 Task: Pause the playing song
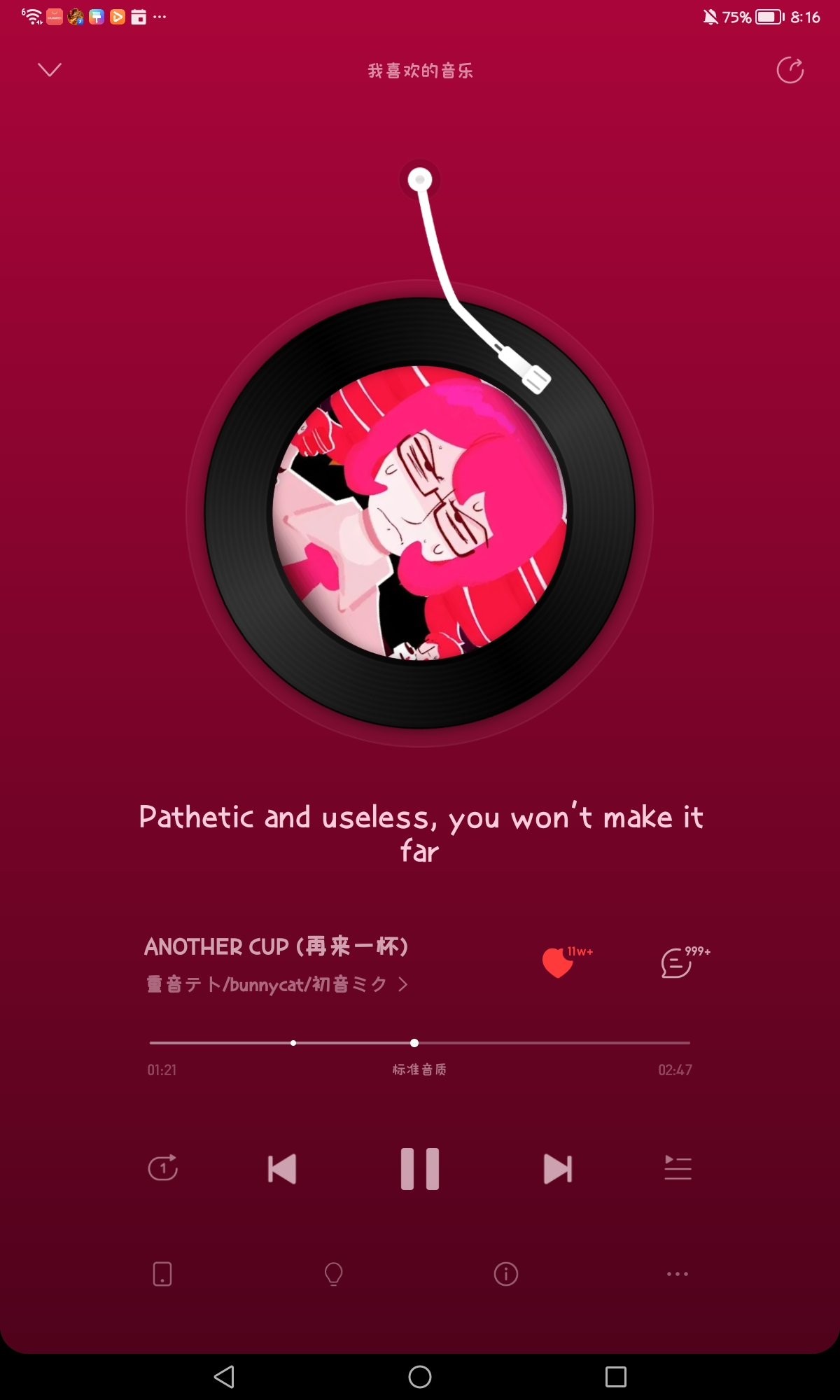420,1168
